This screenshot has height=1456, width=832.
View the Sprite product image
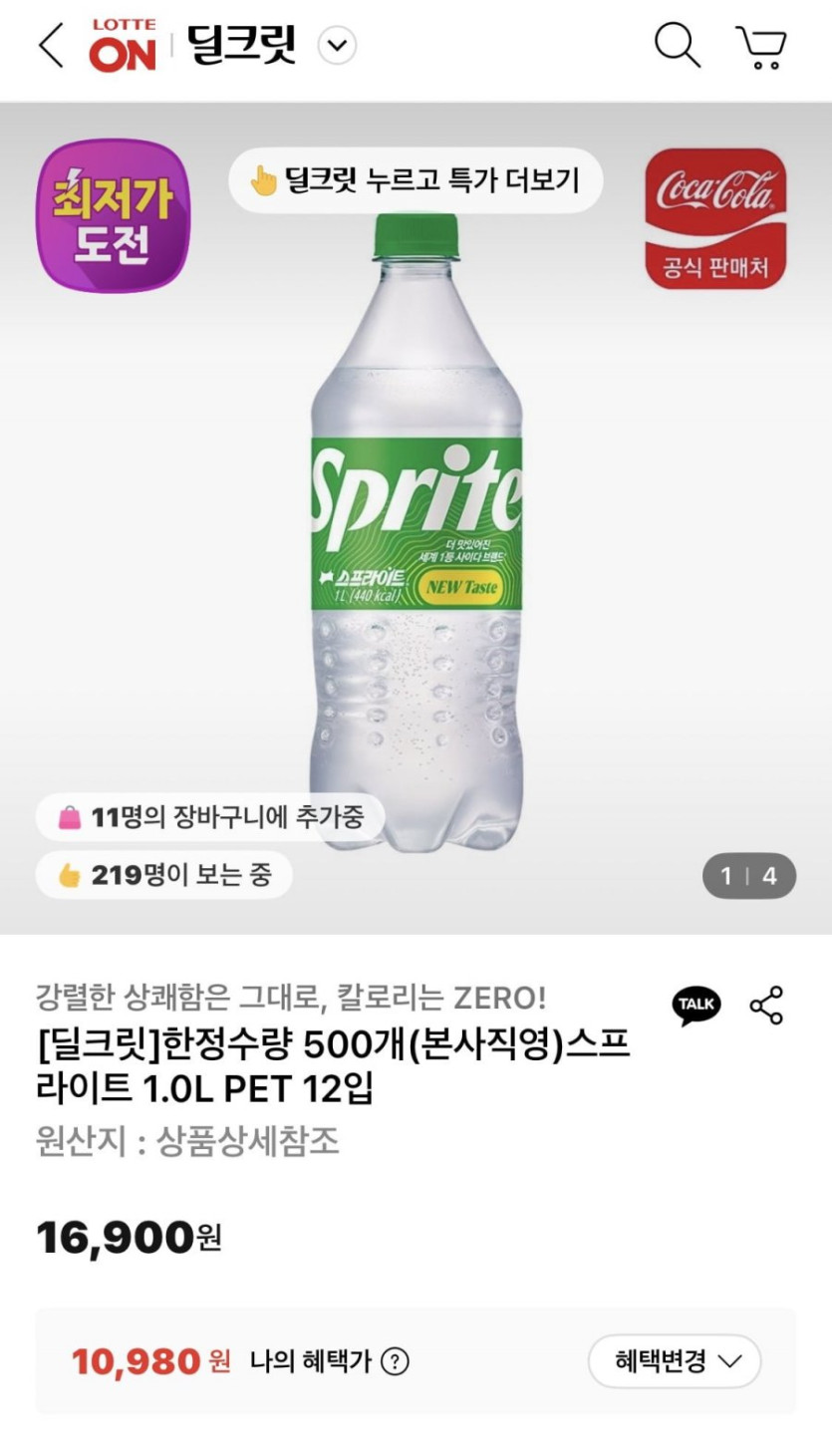pyautogui.click(x=416, y=538)
